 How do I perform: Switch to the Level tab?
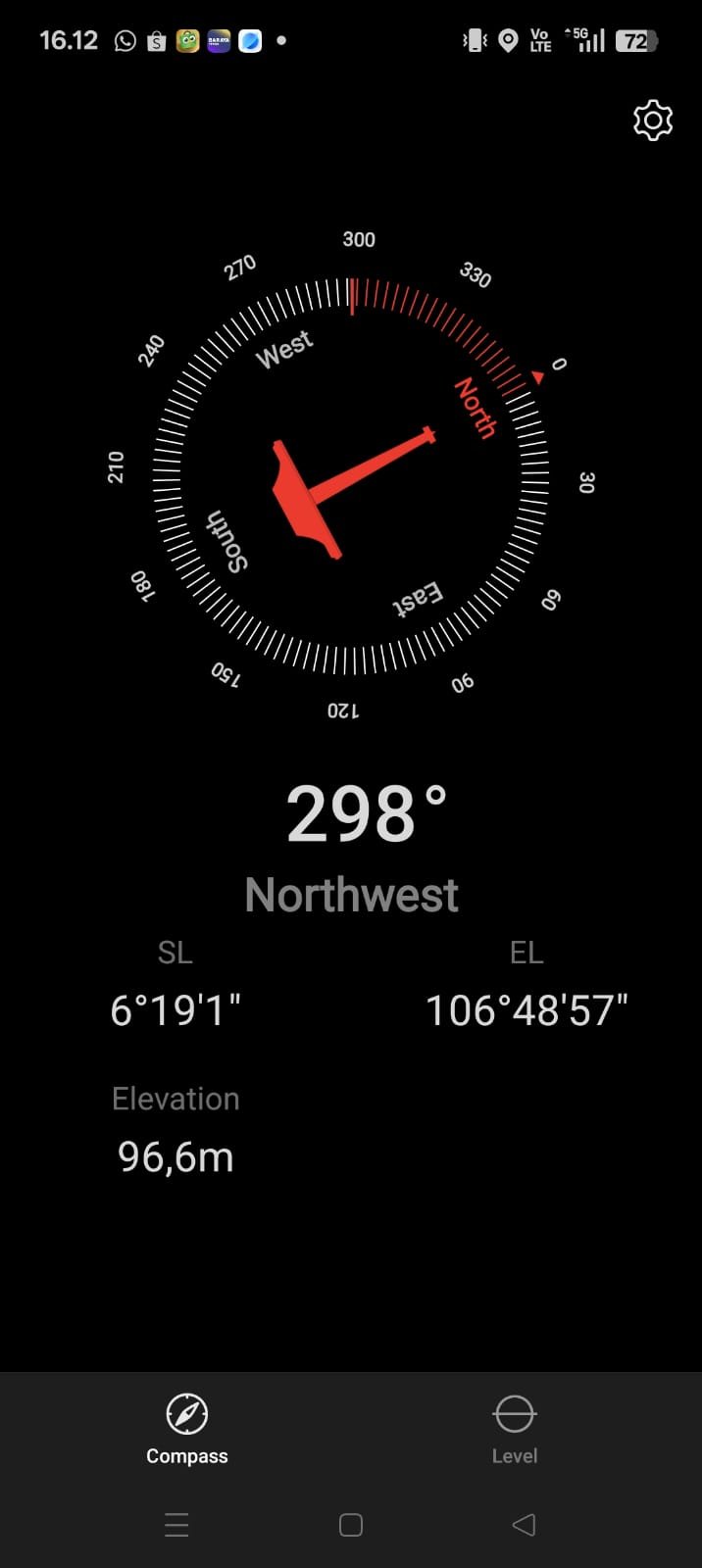[514, 1429]
